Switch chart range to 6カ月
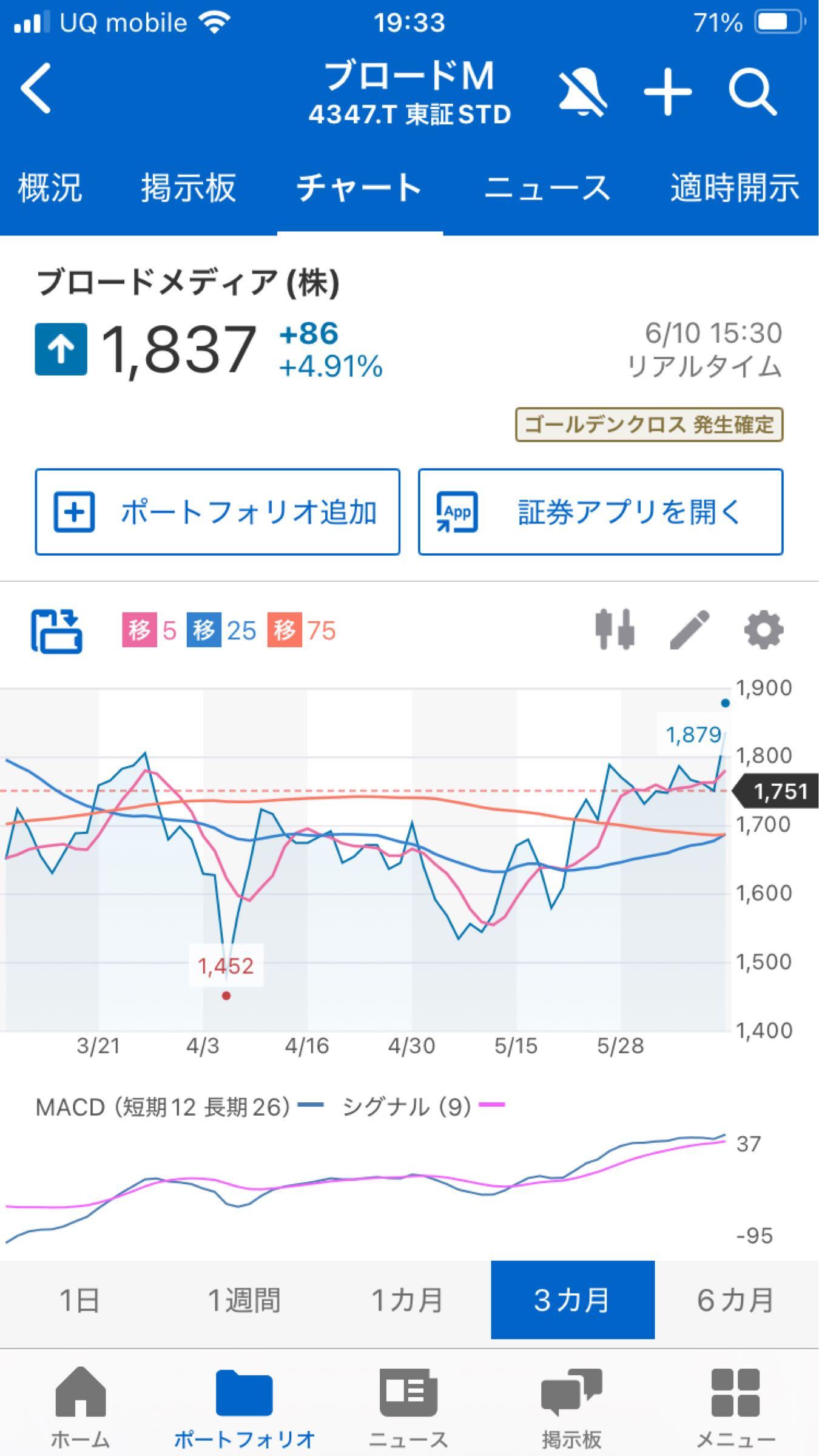The image size is (819, 1456). [x=736, y=1300]
